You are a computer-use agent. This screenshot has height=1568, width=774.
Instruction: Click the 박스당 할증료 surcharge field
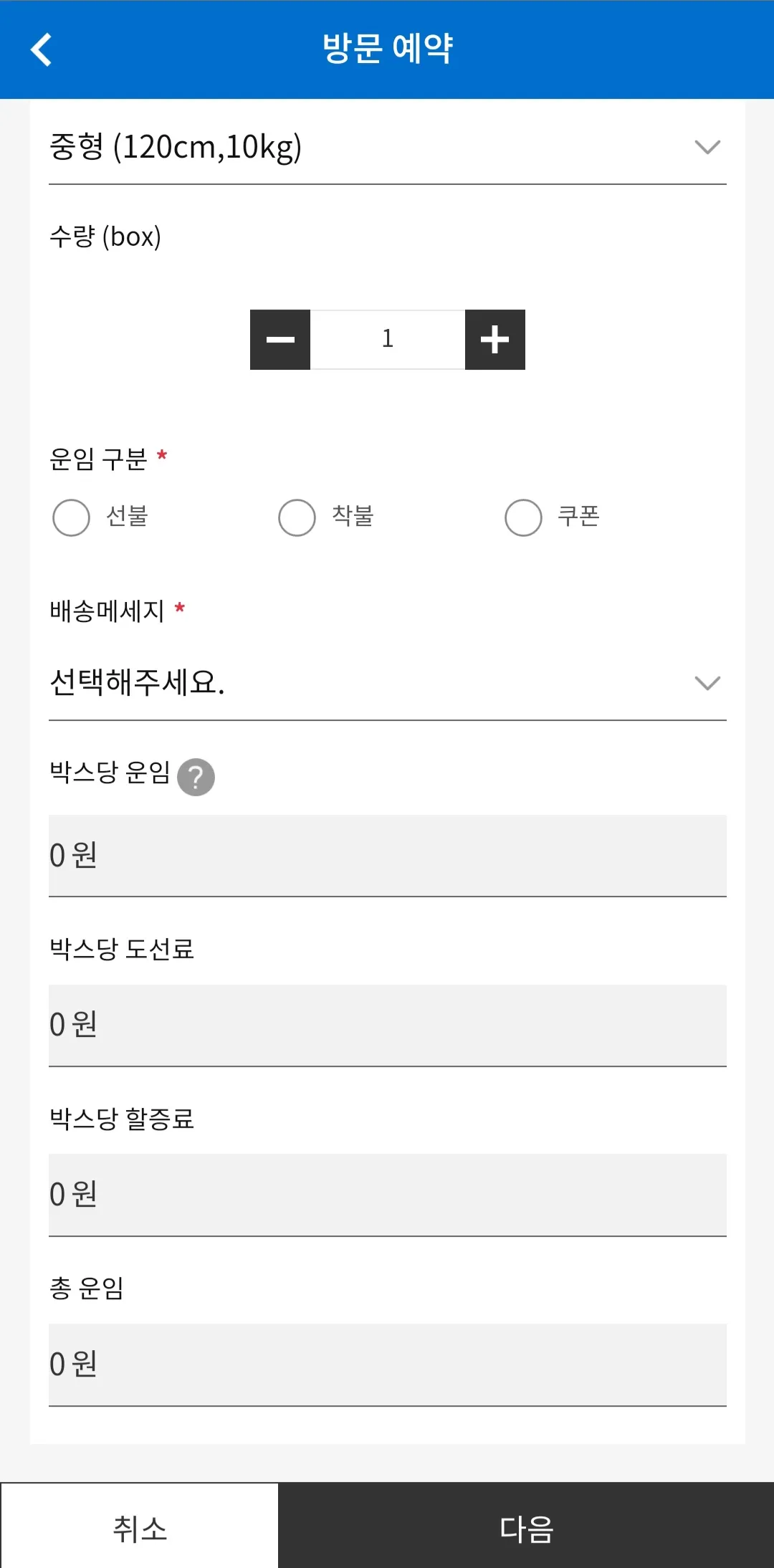click(x=387, y=1194)
